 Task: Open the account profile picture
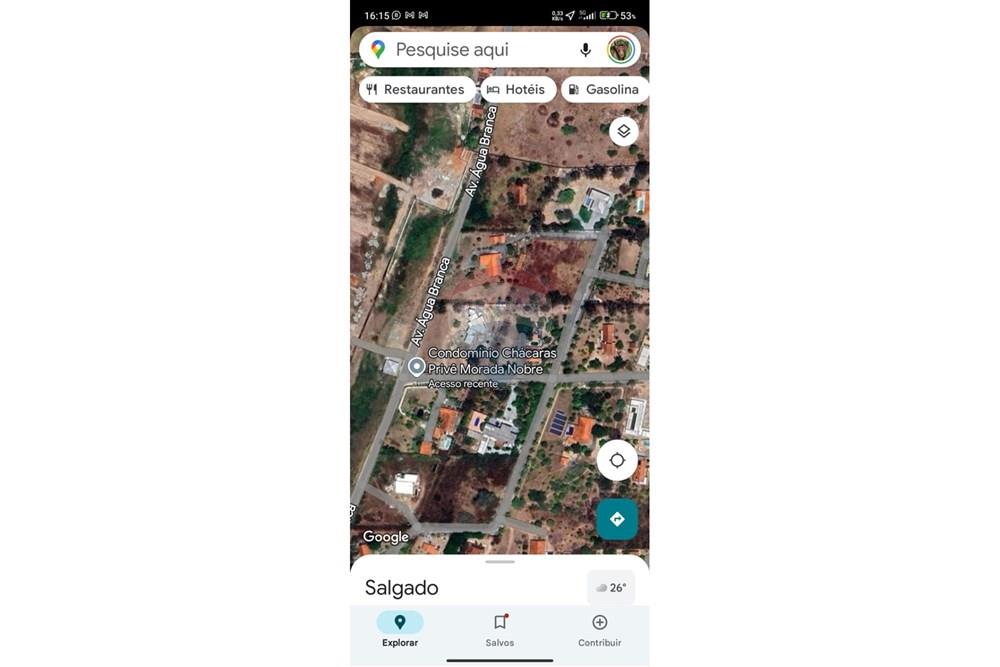pyautogui.click(x=621, y=50)
